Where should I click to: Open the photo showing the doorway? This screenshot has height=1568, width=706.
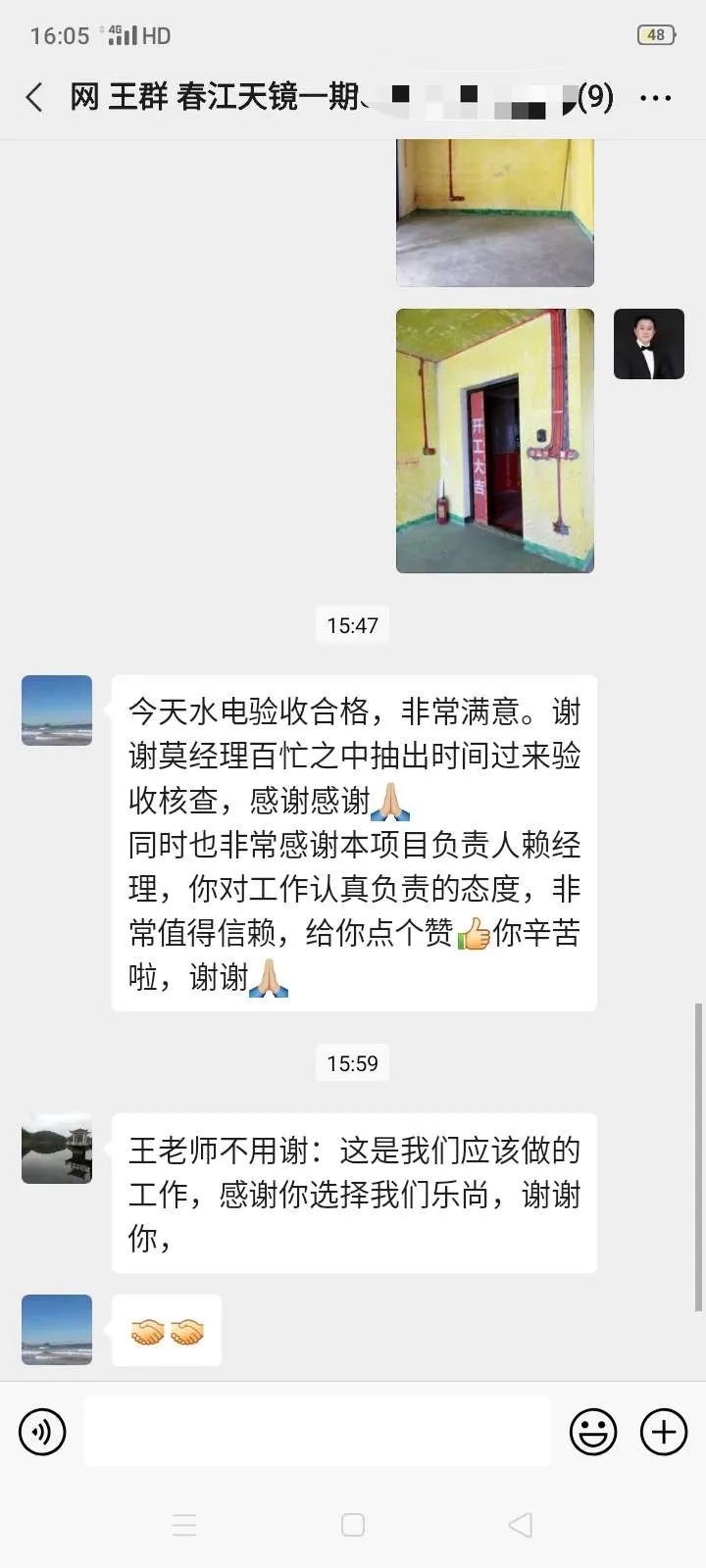495,441
